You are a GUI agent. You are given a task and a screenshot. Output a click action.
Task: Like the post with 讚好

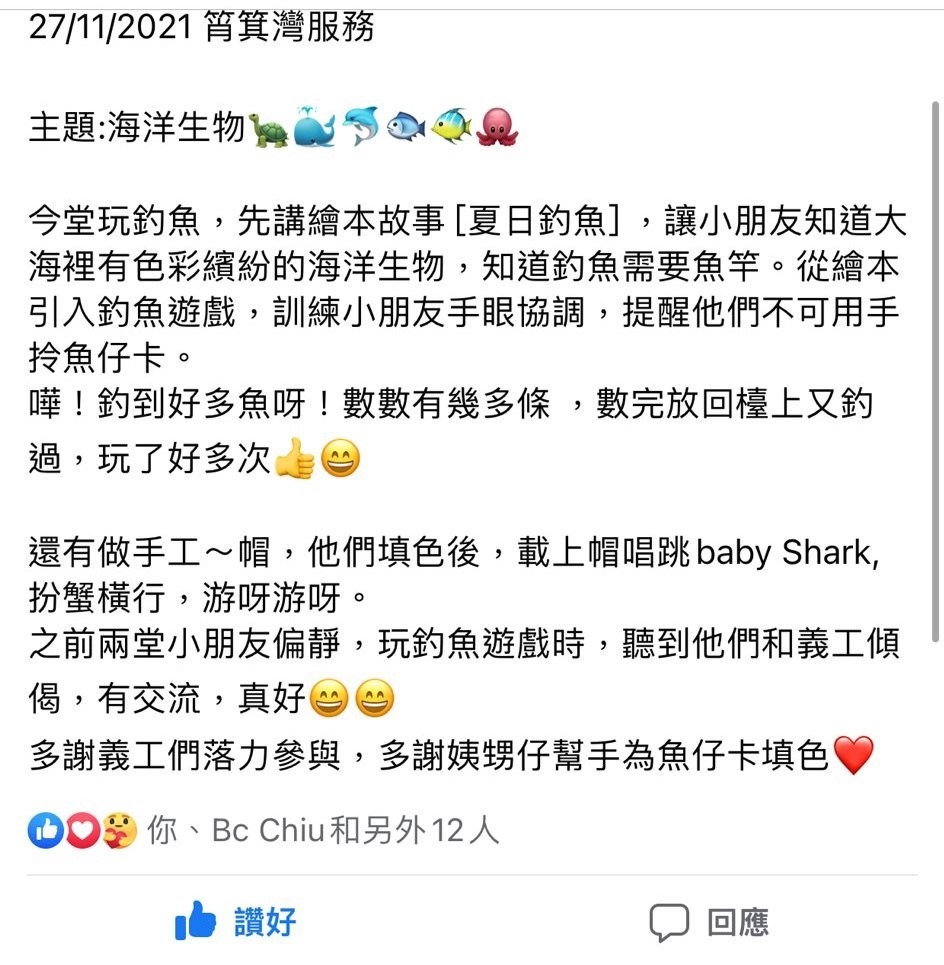pos(236,921)
